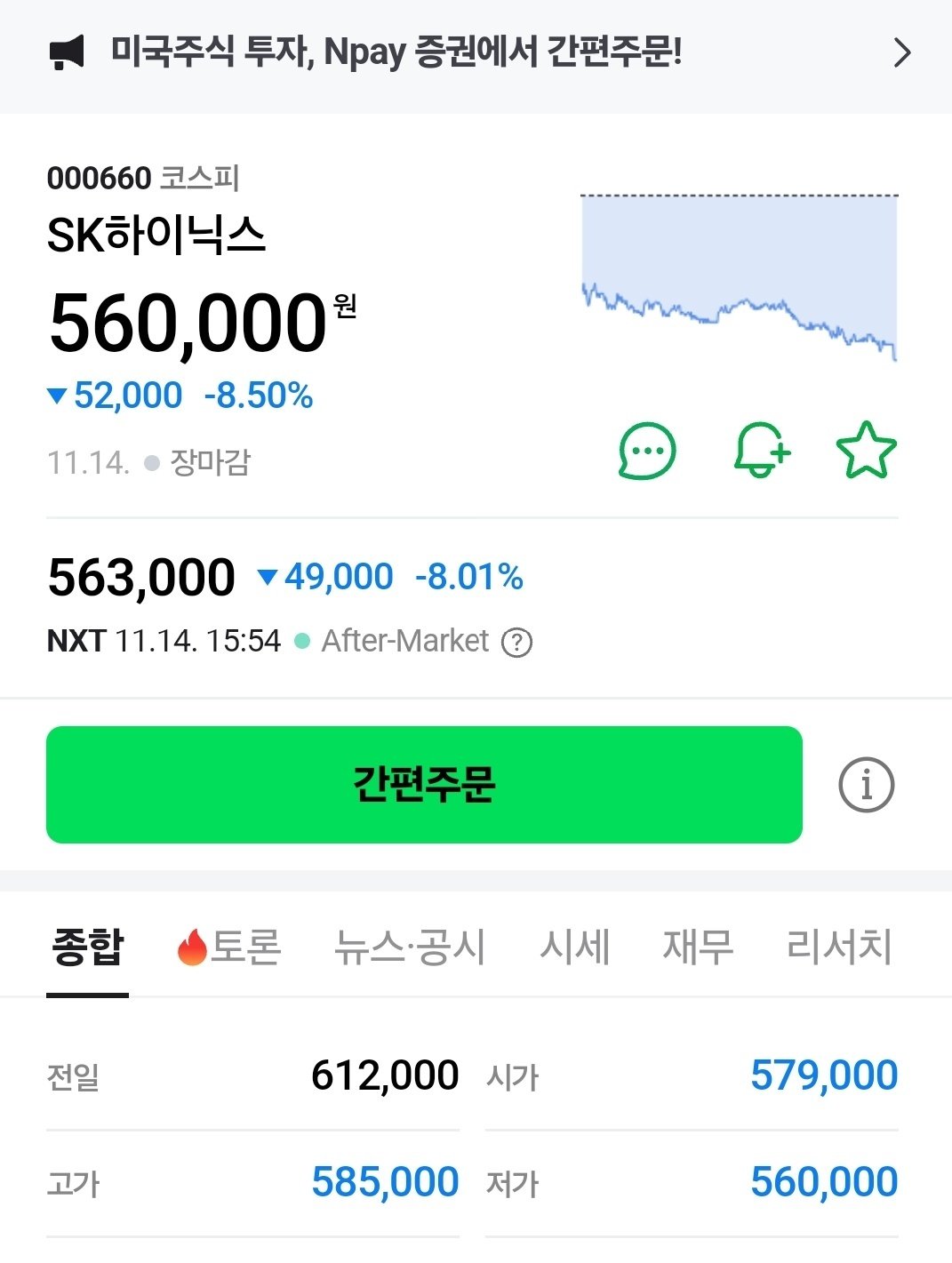
Task: Open comments via the speech bubble icon
Action: pyautogui.click(x=646, y=452)
